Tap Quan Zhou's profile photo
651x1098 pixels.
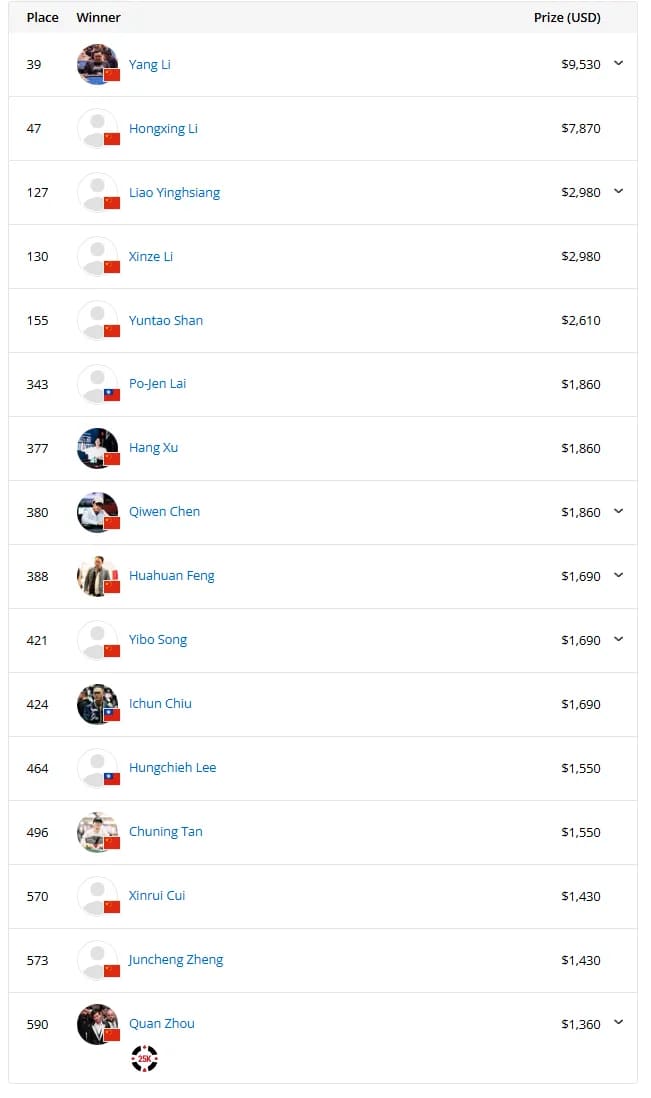pos(97,1024)
